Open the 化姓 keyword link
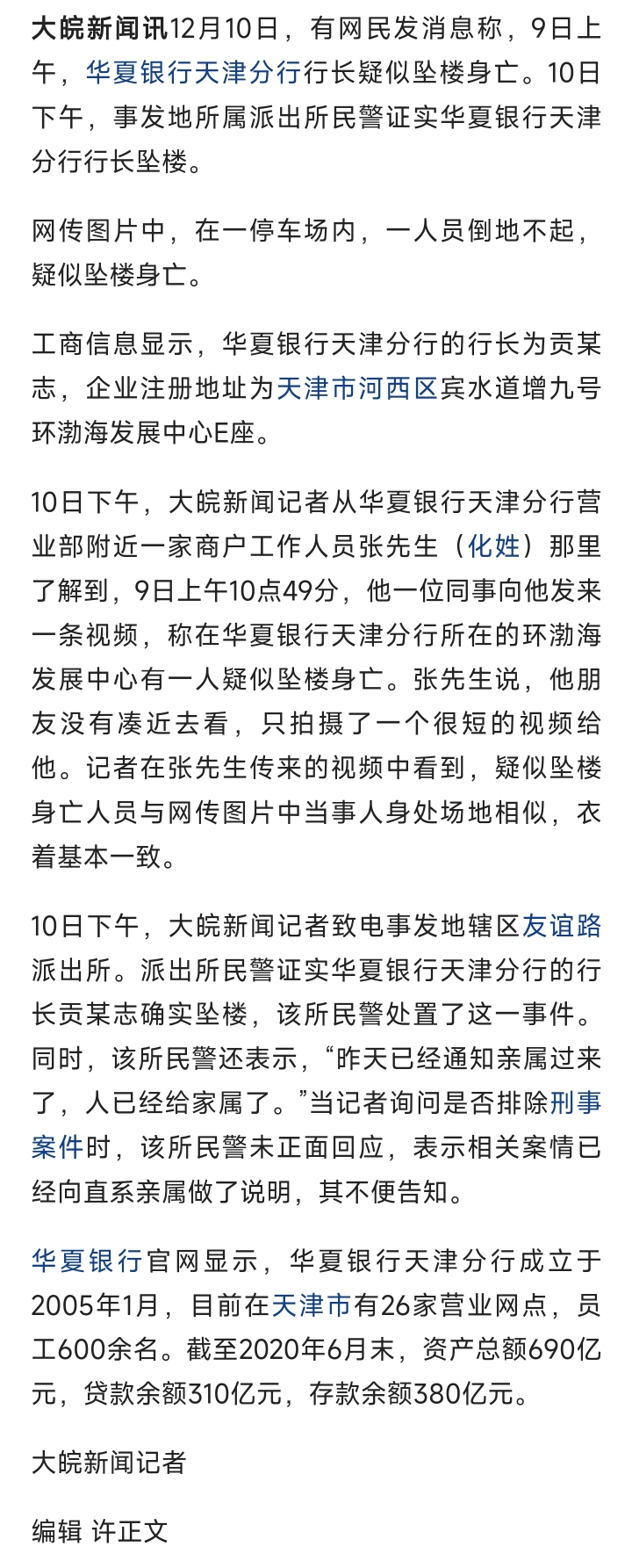632x1568 pixels. (493, 546)
